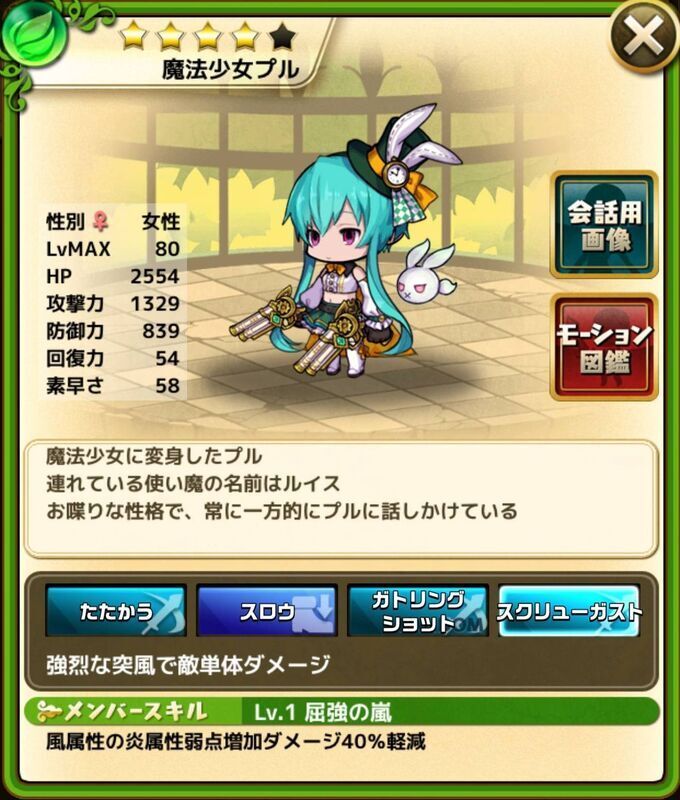Select the たたかう skill

(115, 612)
